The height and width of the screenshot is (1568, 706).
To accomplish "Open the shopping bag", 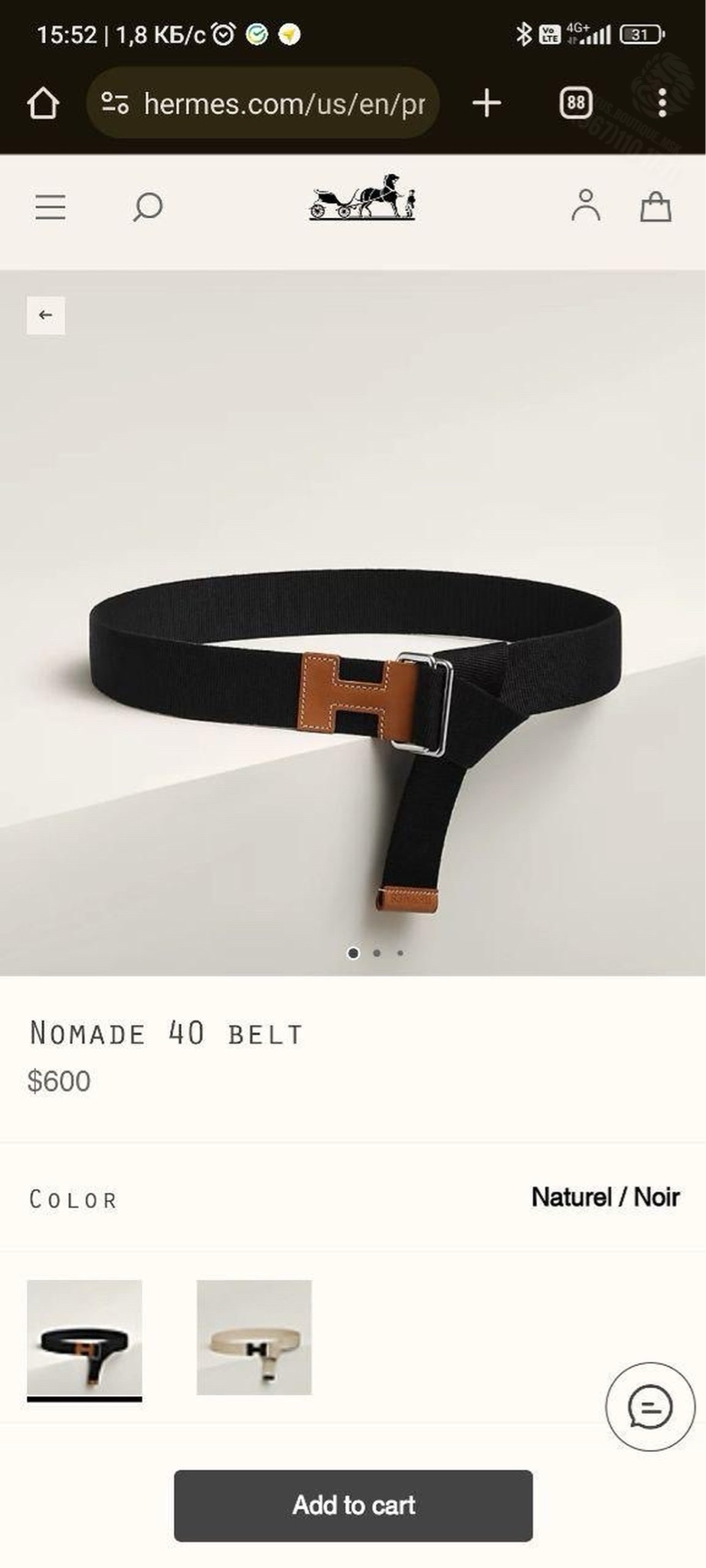I will pyautogui.click(x=655, y=206).
